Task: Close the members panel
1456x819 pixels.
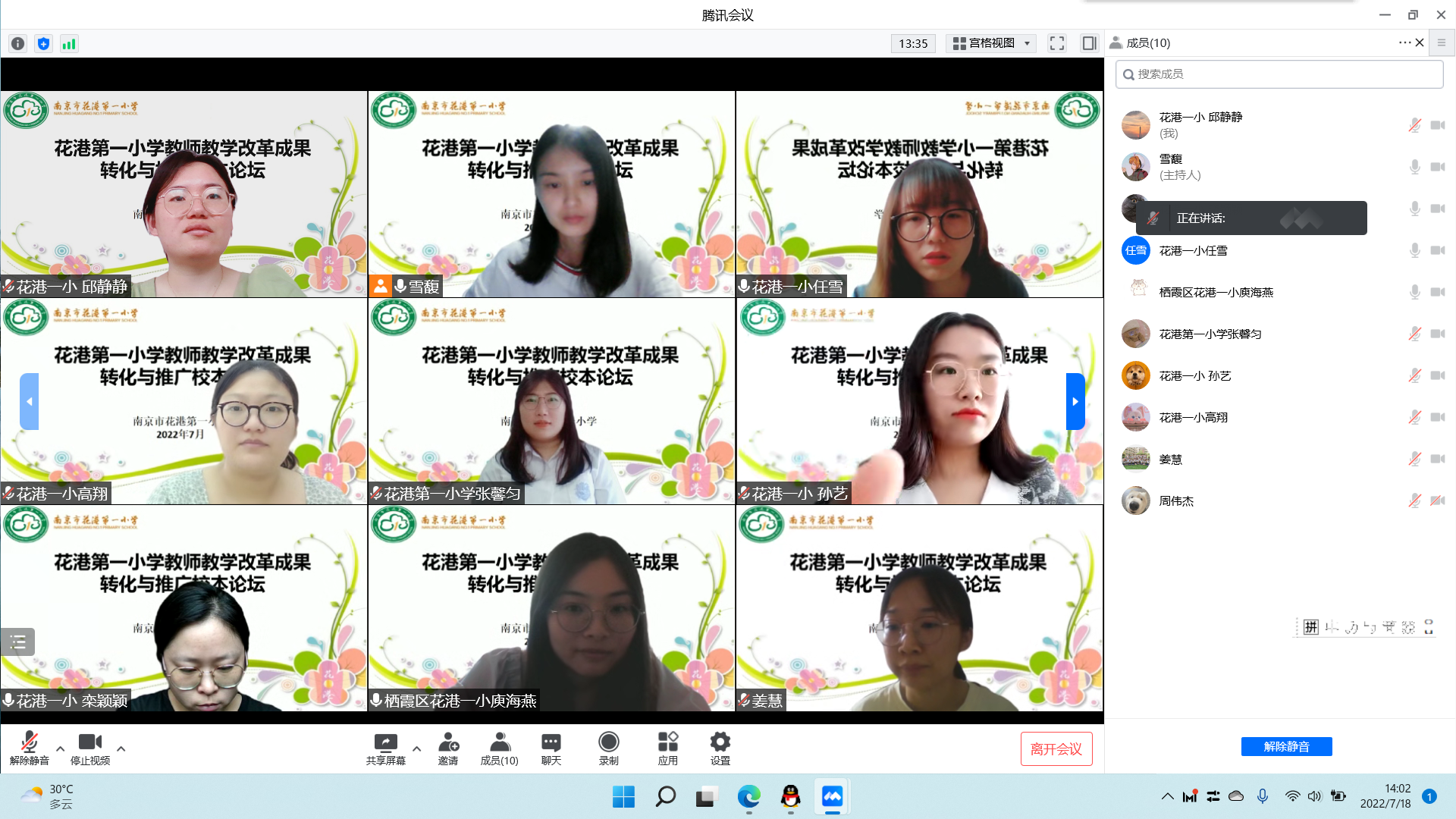Action: 1420,43
